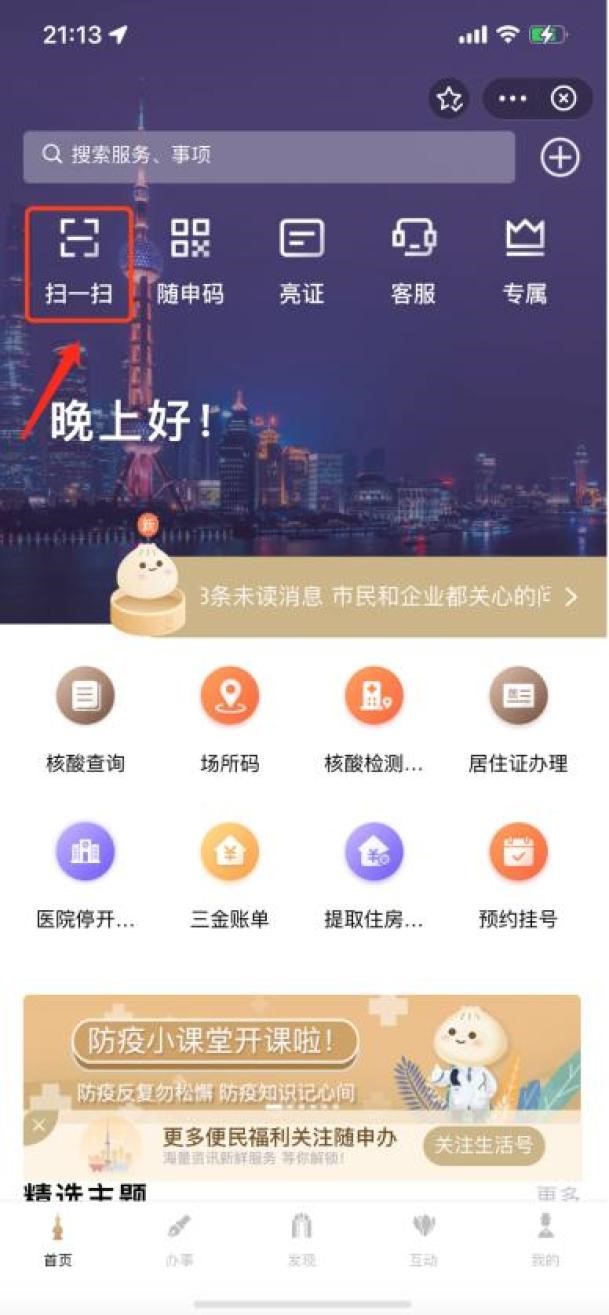Open the unread messages banner
The height and width of the screenshot is (1315, 609).
[390, 597]
